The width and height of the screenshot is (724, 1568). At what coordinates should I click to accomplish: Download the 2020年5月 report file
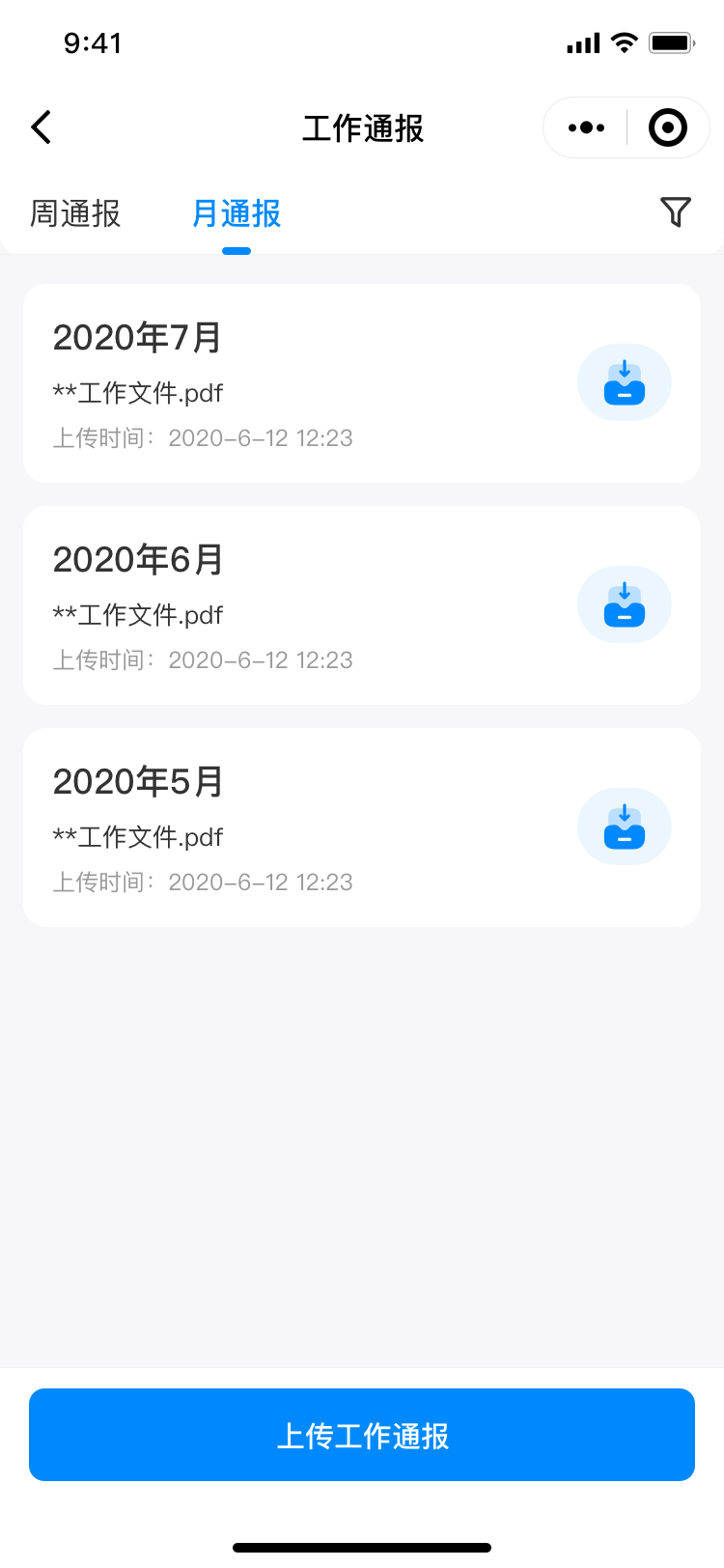(x=625, y=826)
